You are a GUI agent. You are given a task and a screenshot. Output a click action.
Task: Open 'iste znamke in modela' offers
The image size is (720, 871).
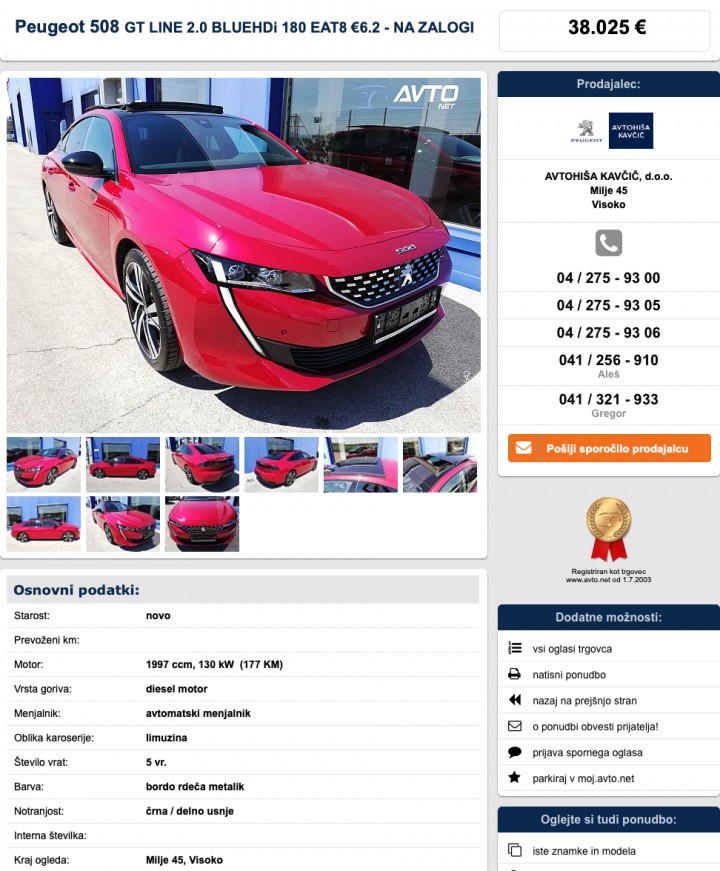coord(584,851)
